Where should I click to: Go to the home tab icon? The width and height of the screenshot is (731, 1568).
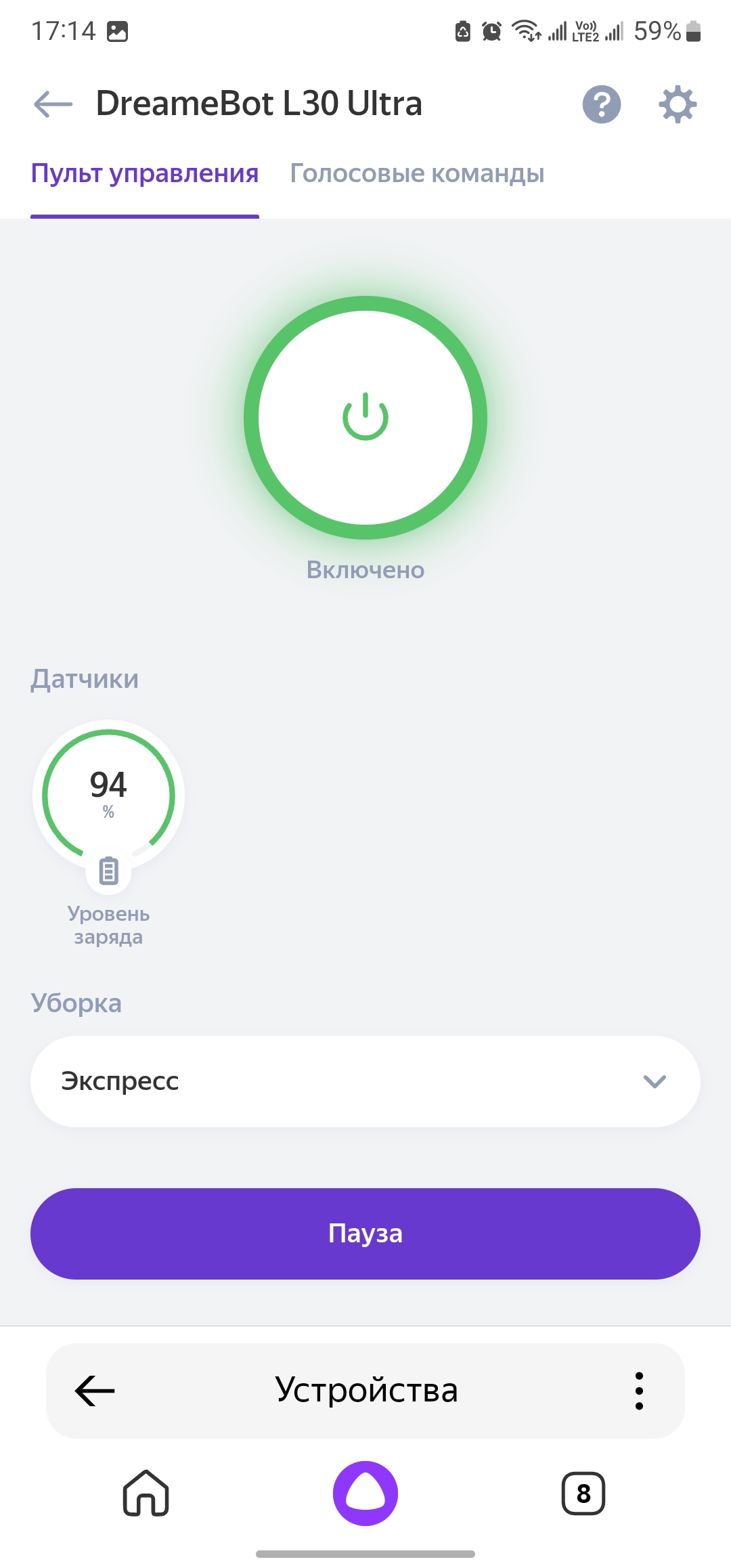coord(146,1493)
